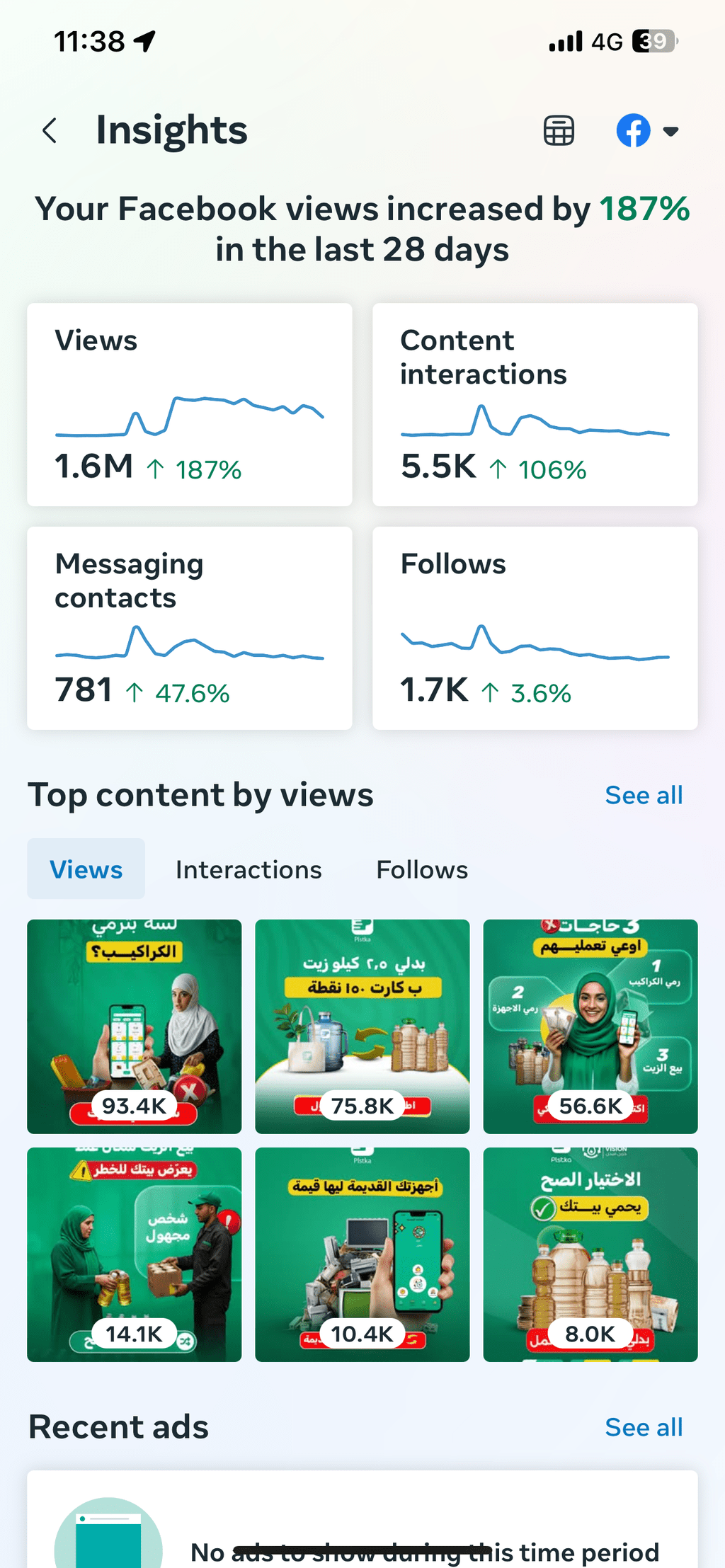Open the post with 56.6K views
The image size is (725, 1568).
coord(590,1026)
